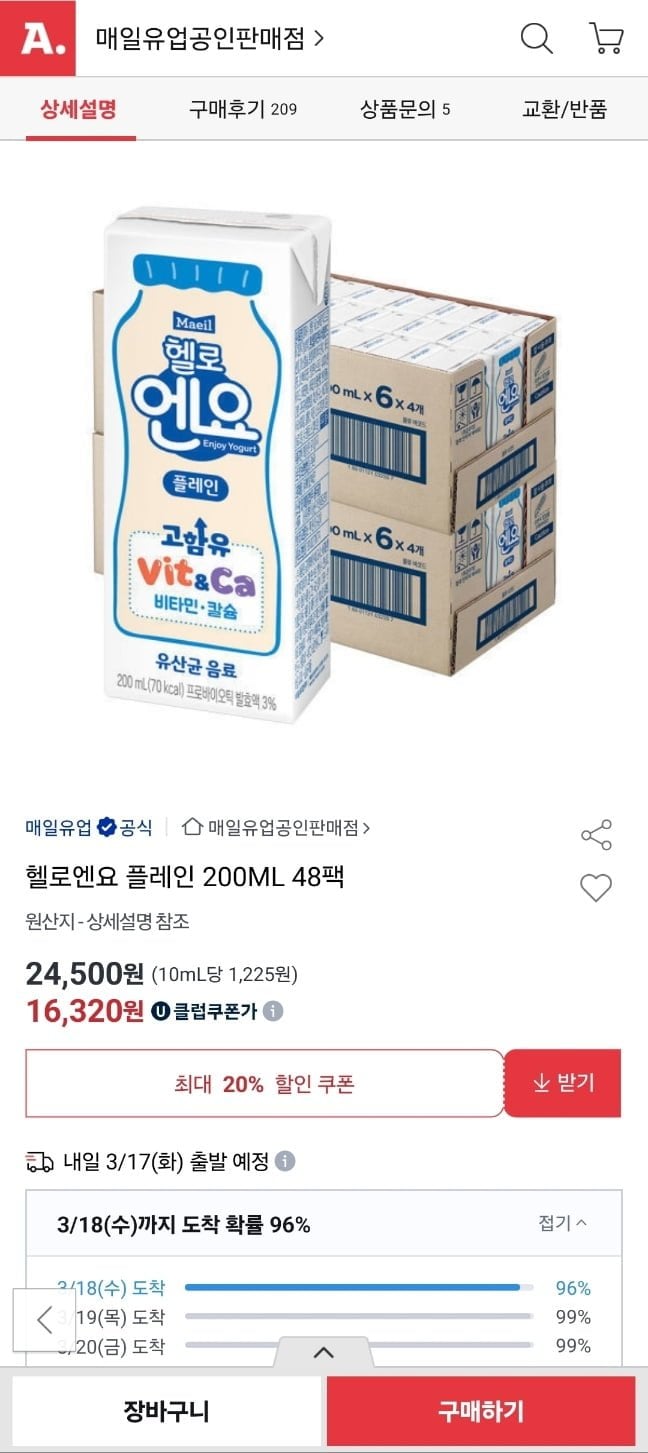648x1453 pixels.
Task: Open the search magnifier icon
Action: tap(537, 38)
